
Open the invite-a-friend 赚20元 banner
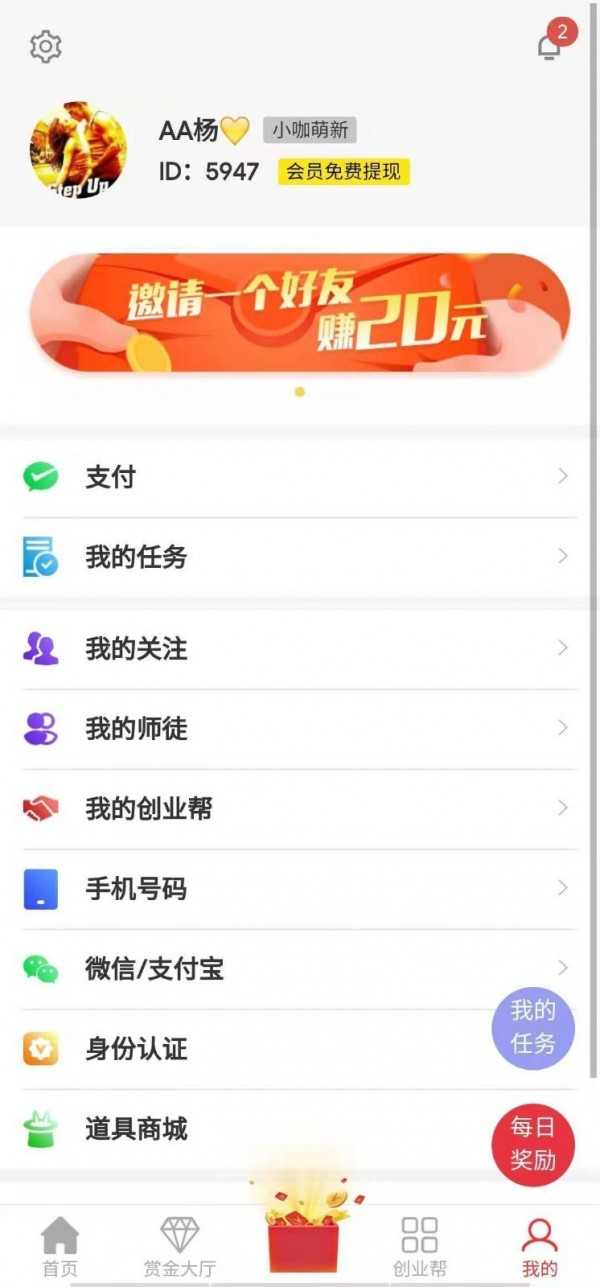(300, 313)
